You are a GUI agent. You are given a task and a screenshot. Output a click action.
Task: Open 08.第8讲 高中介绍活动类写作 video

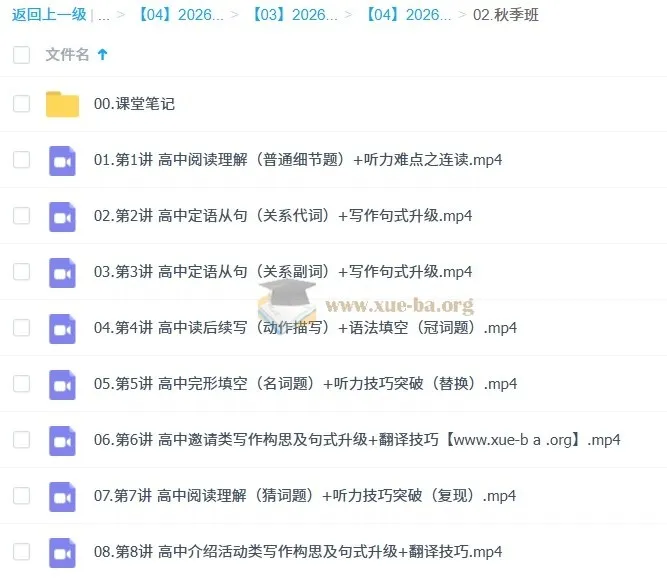297,552
